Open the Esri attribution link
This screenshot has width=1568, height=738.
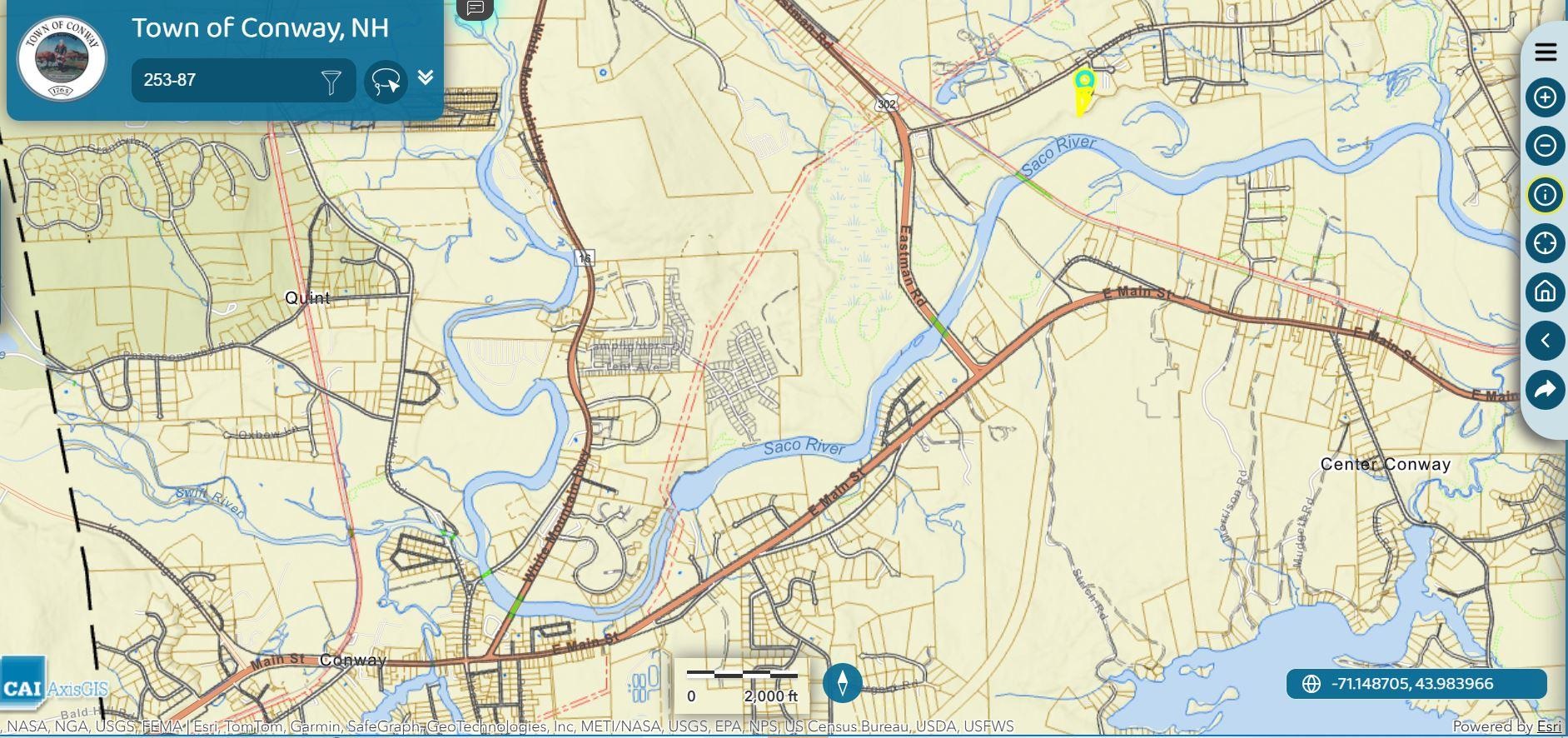coord(1549,726)
